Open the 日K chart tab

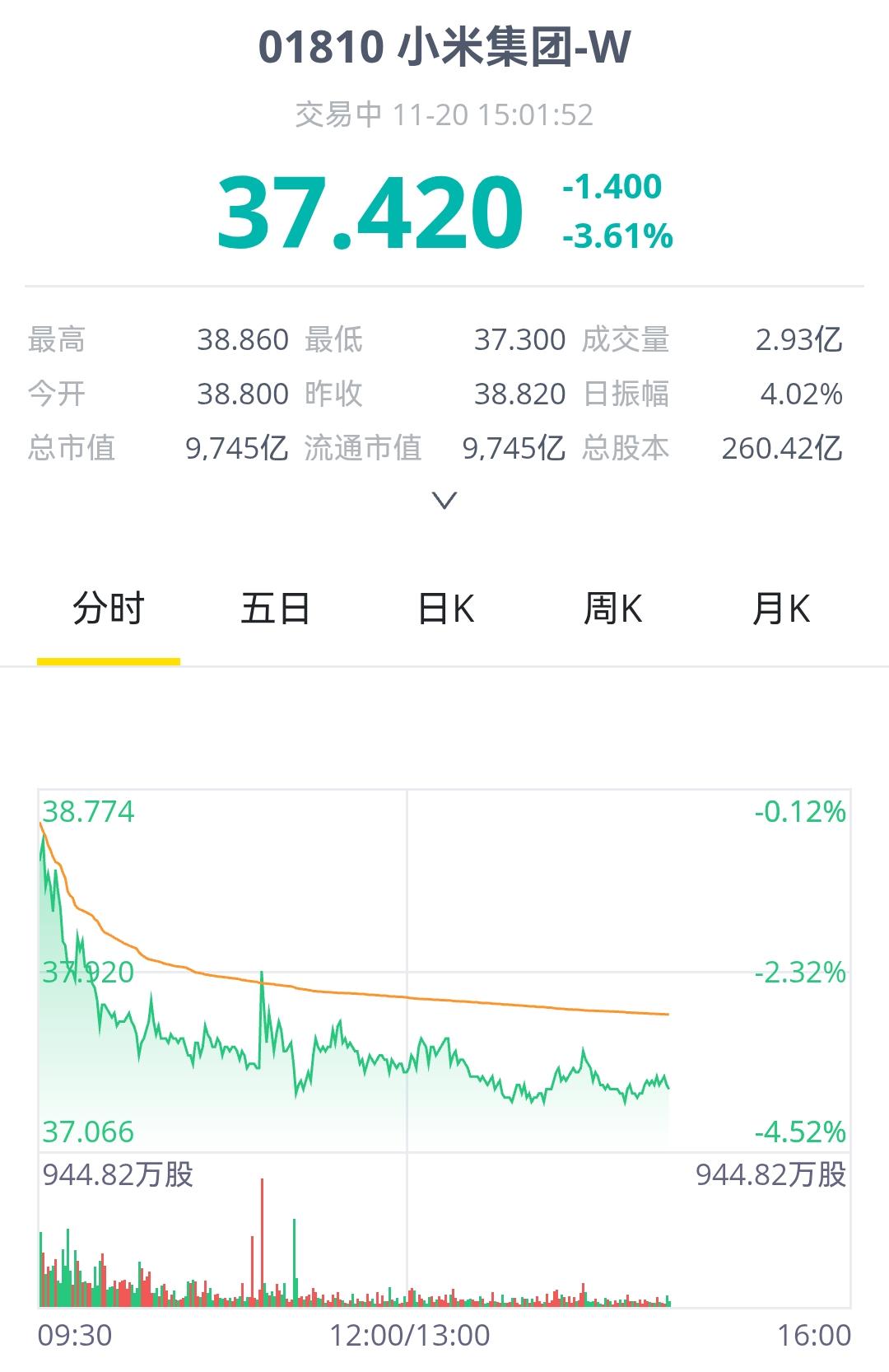click(x=445, y=609)
